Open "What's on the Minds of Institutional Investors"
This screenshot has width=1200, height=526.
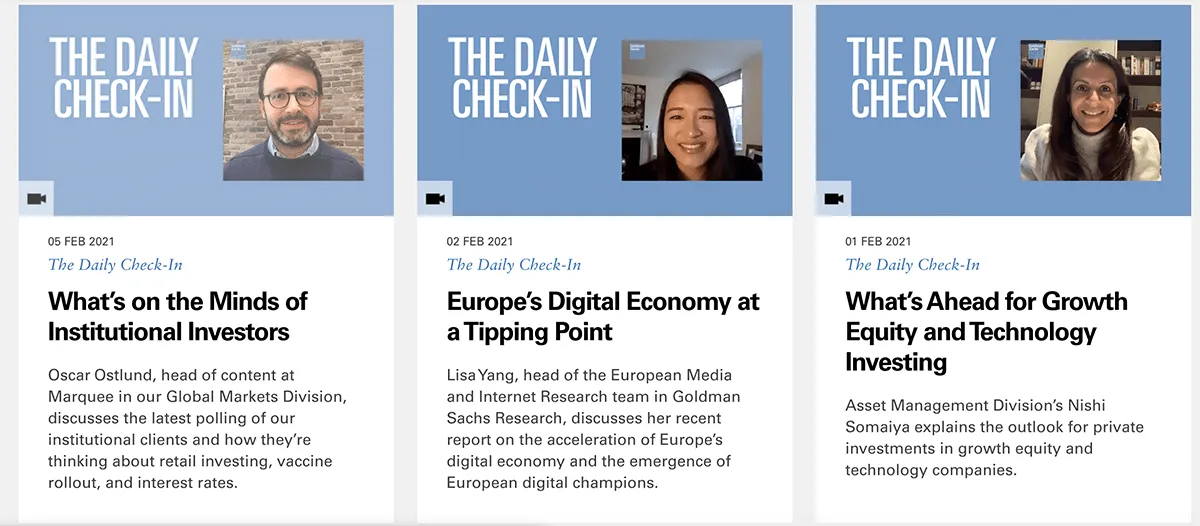[x=178, y=316]
